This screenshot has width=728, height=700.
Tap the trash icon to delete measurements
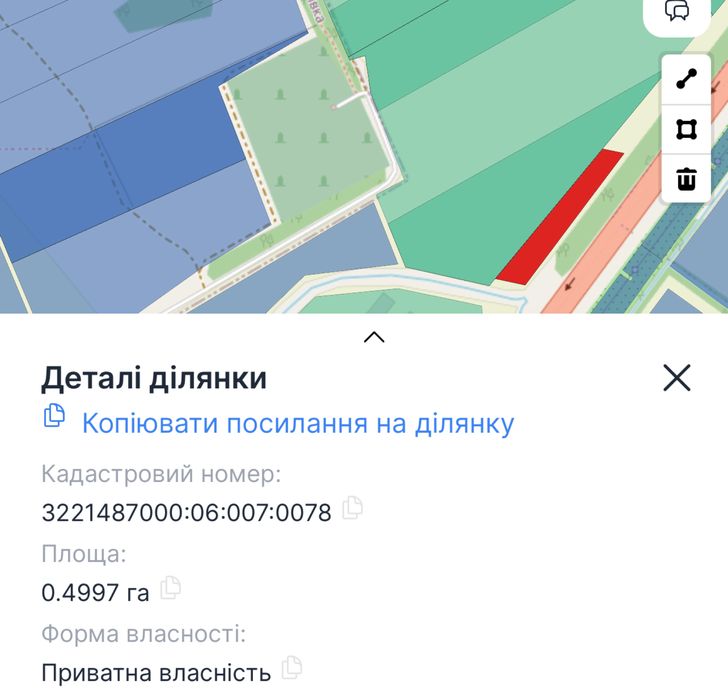click(x=686, y=180)
